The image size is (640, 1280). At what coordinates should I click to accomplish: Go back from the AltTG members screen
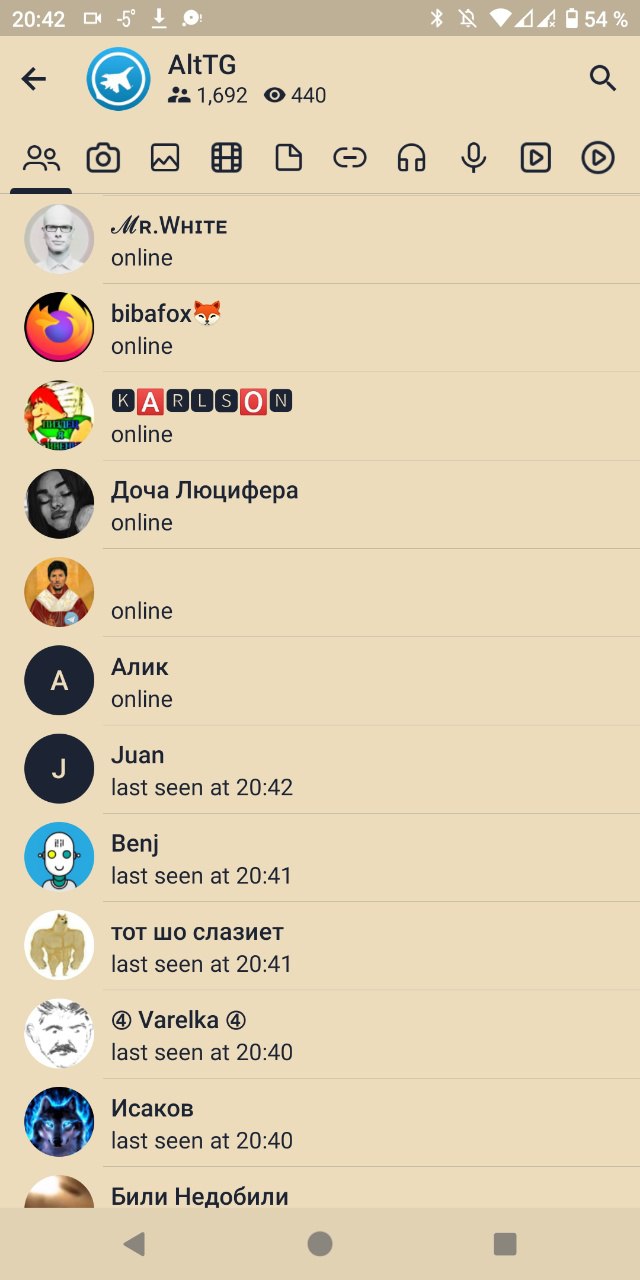34,79
